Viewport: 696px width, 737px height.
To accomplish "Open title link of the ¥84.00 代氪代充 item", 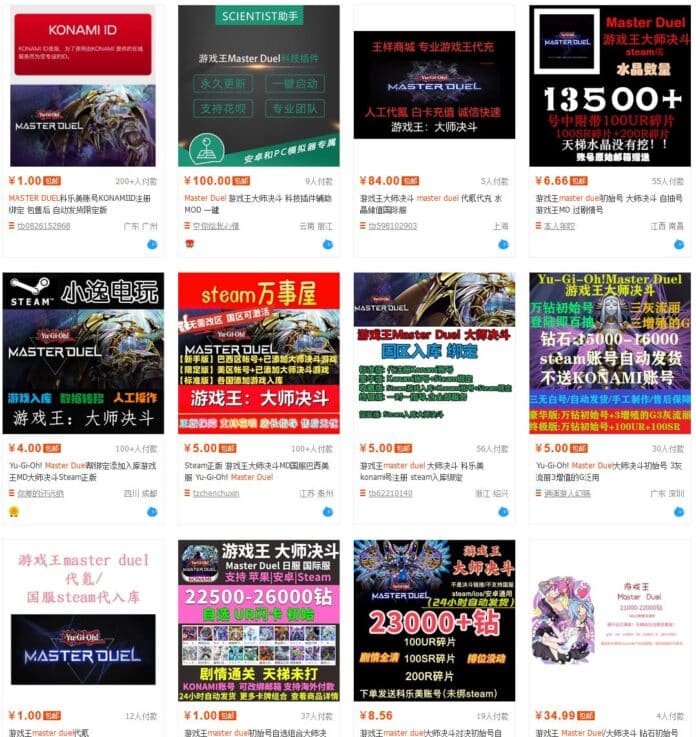I will (432, 205).
